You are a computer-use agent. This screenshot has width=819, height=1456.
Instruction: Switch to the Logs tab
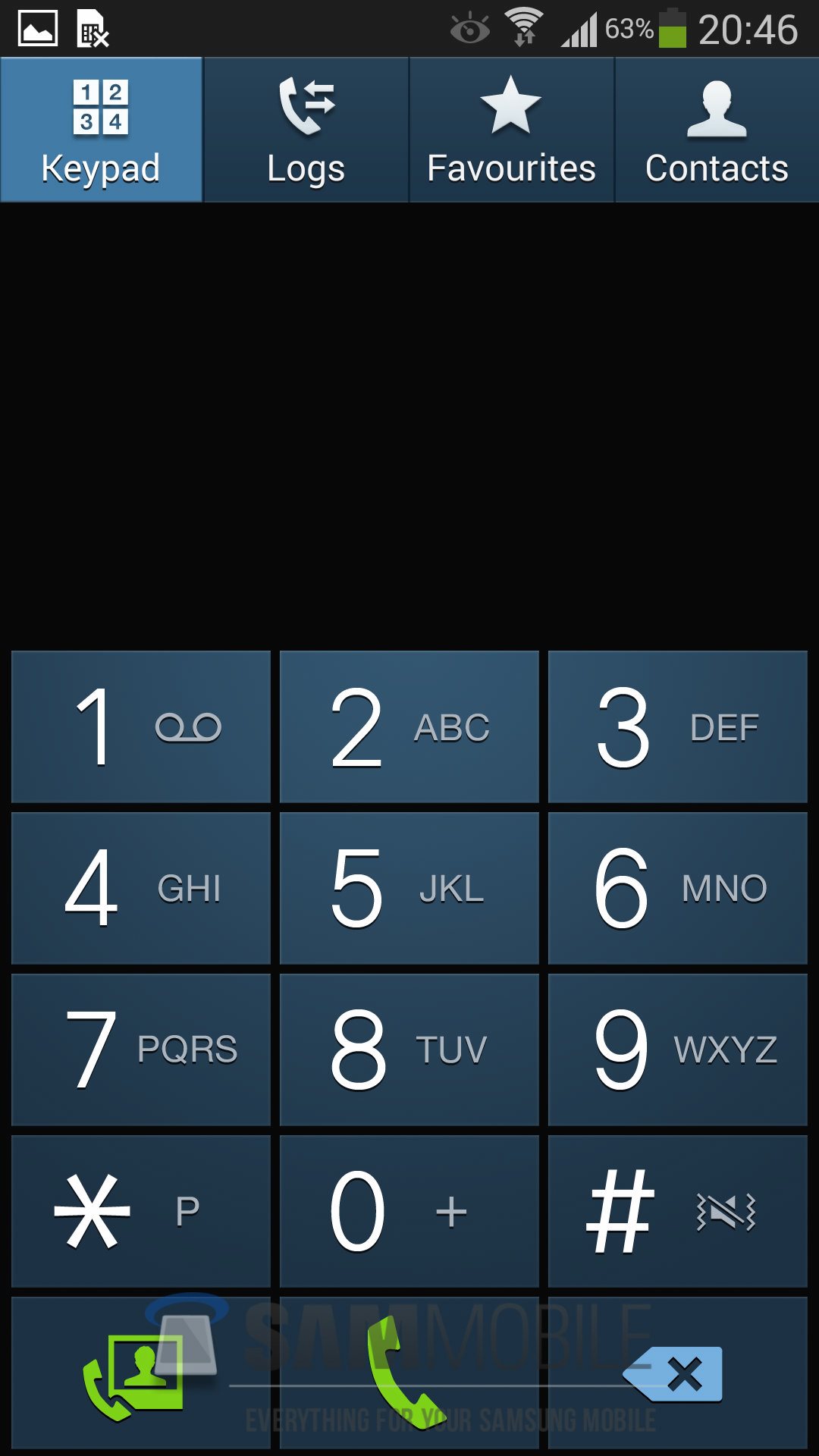click(x=306, y=130)
